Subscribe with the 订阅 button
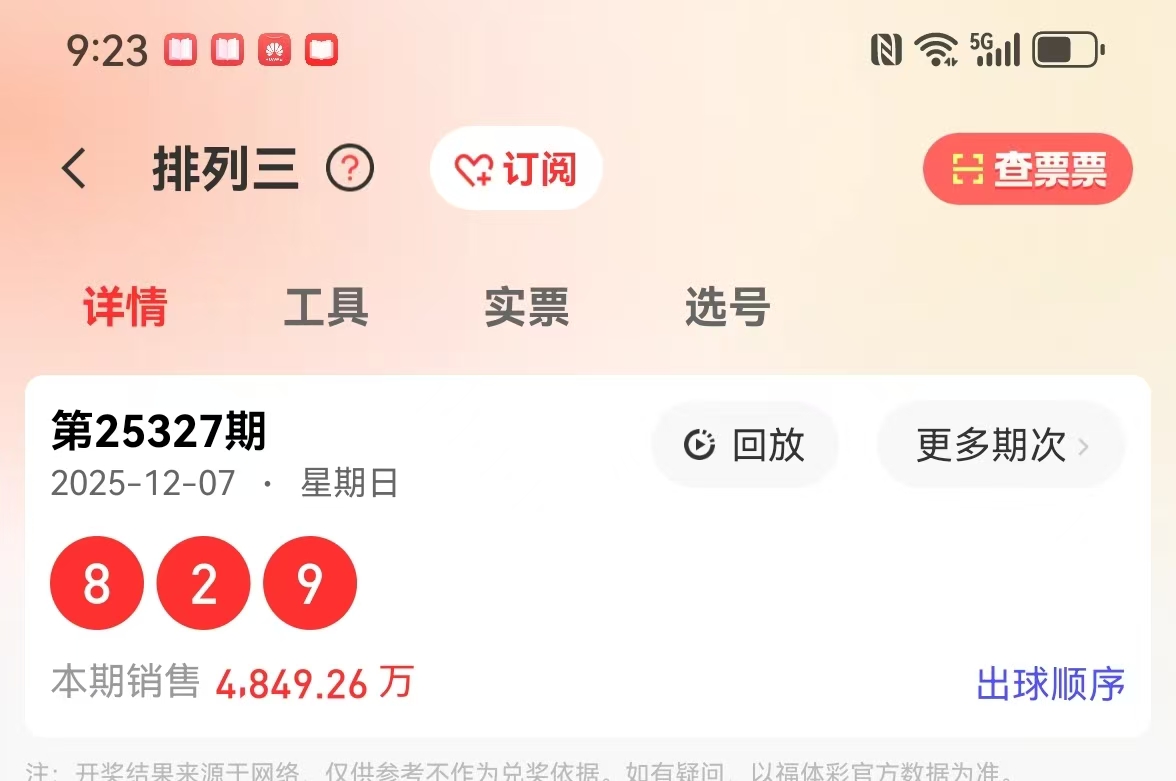This screenshot has height=781, width=1176. pyautogui.click(x=516, y=169)
